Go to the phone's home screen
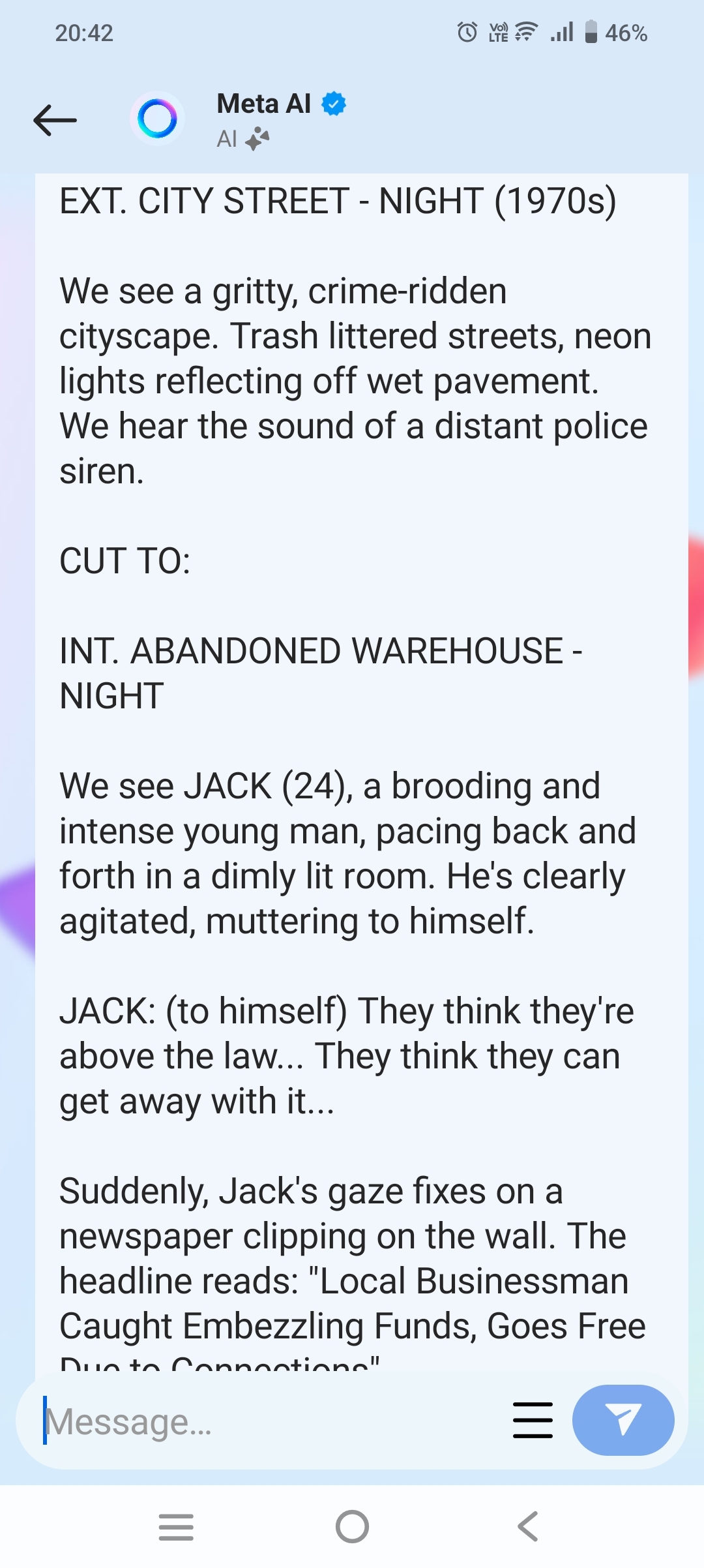This screenshot has height=1568, width=704. coord(352,1527)
